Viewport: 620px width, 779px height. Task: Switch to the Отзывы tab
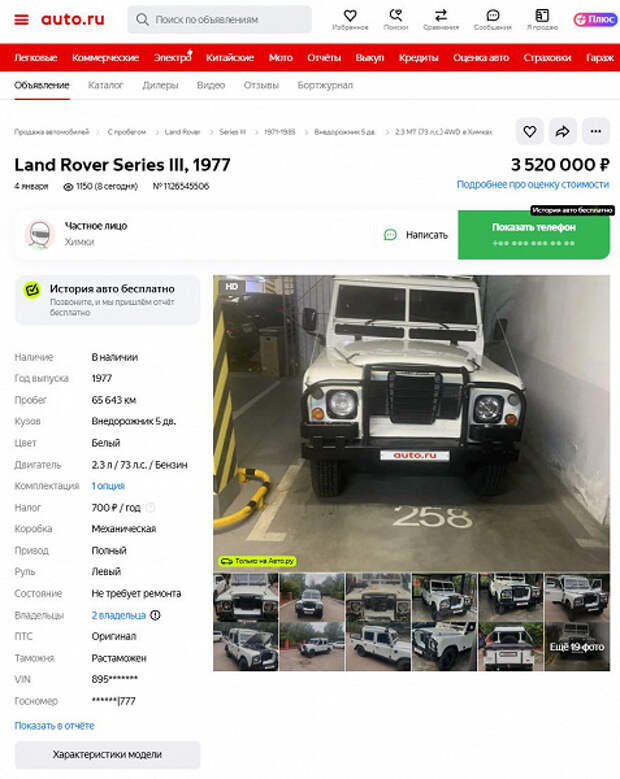pyautogui.click(x=261, y=85)
